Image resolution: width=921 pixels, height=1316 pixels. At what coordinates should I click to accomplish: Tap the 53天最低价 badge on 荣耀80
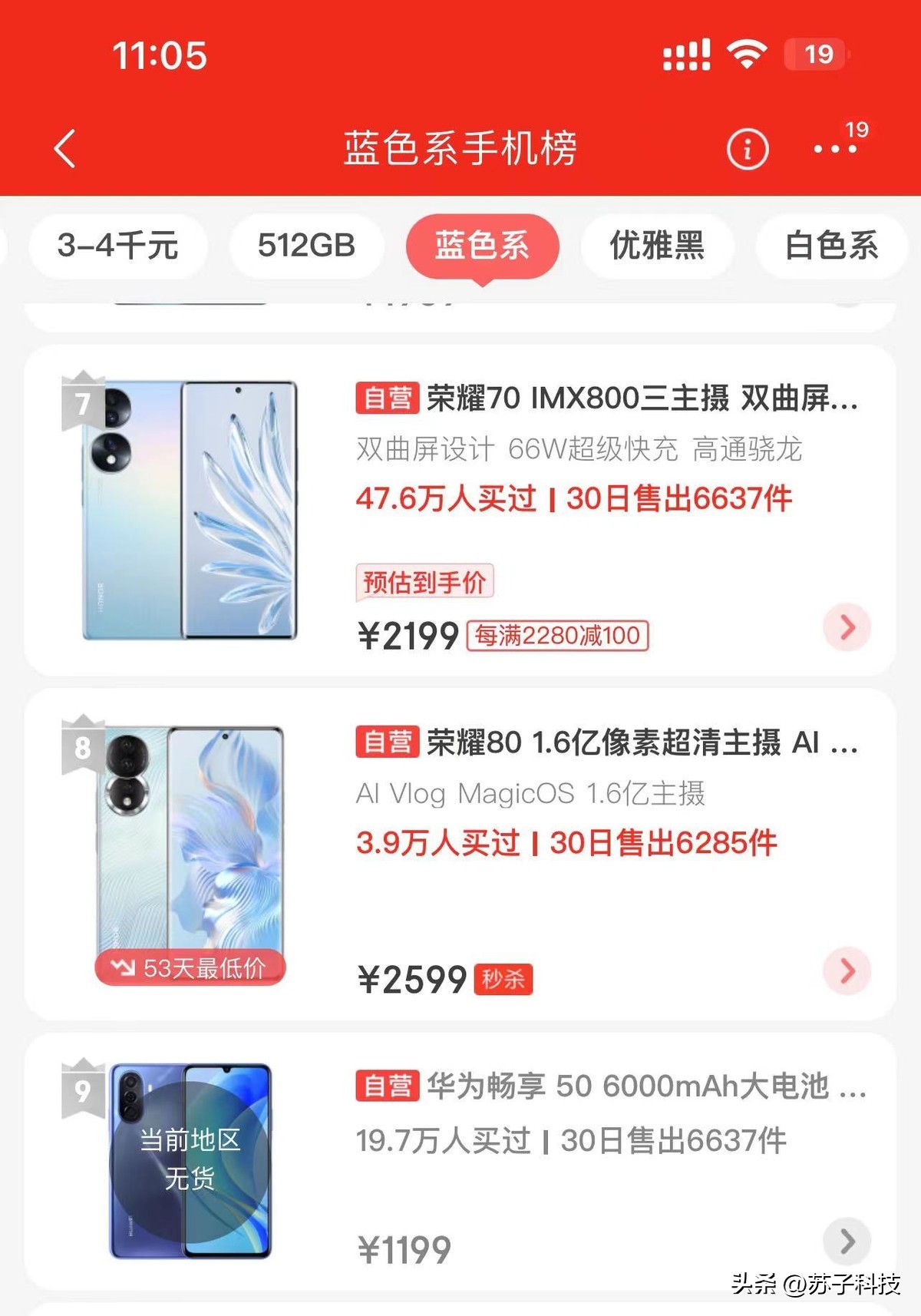point(189,969)
